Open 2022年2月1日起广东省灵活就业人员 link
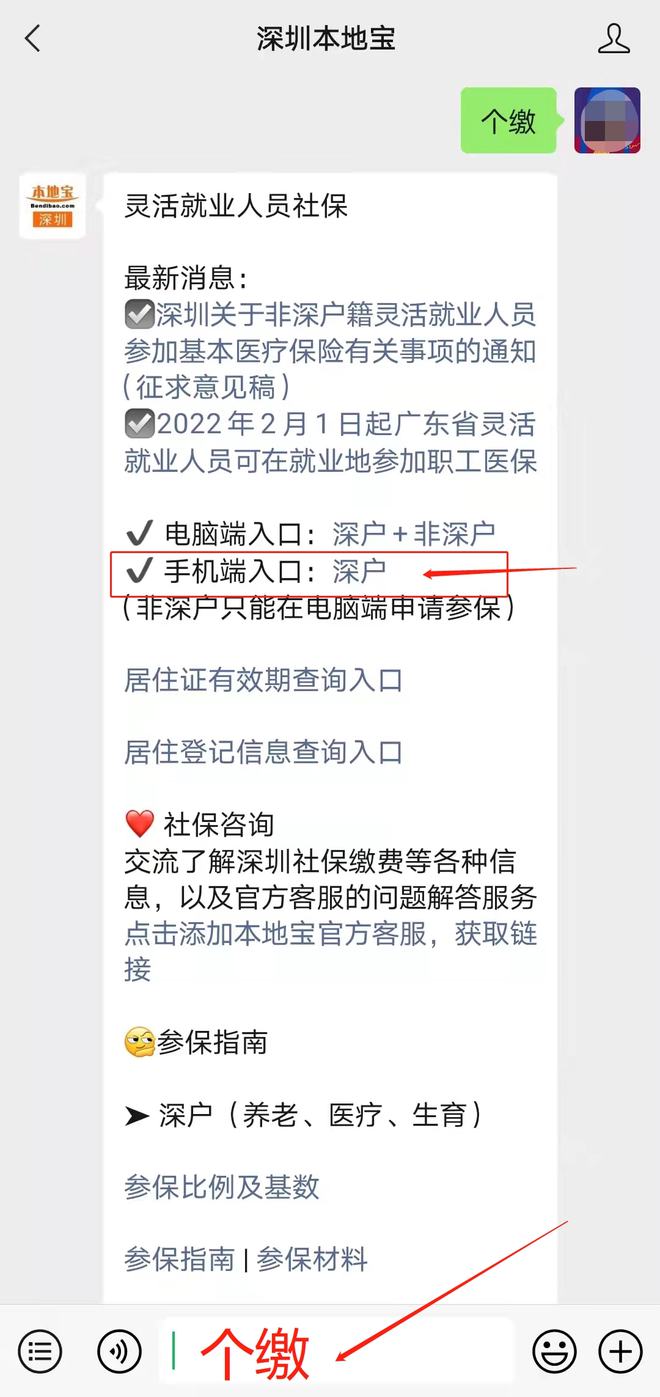The image size is (660, 1397). click(x=330, y=443)
